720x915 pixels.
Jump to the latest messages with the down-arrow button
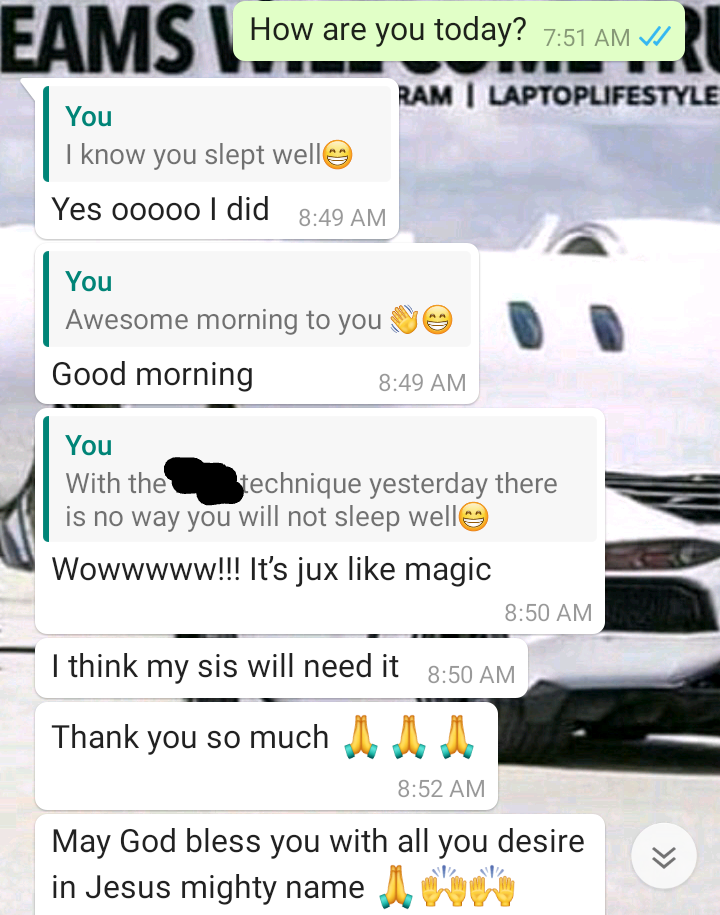tap(664, 857)
